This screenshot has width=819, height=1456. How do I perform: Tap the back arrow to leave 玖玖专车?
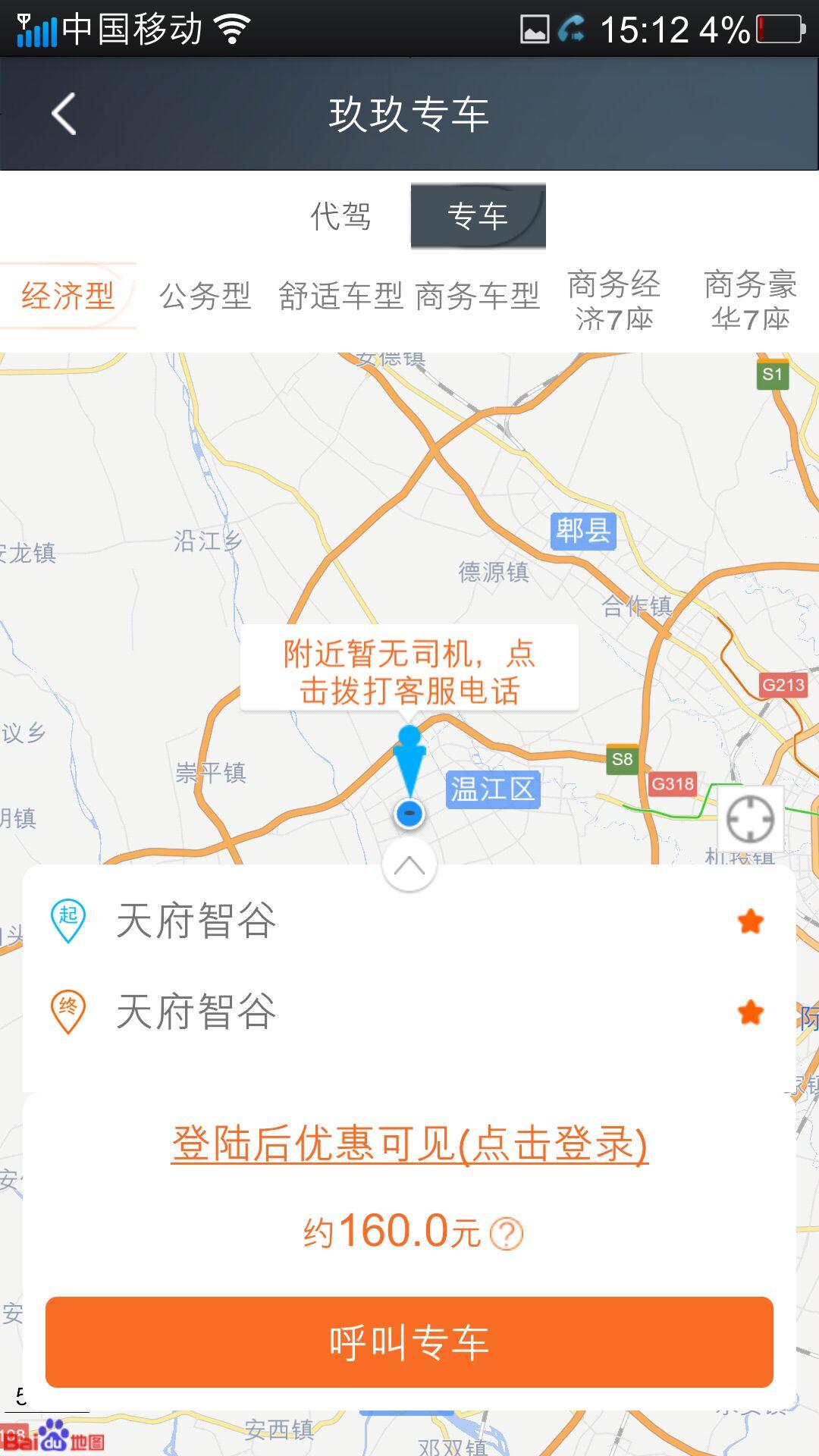click(x=64, y=114)
